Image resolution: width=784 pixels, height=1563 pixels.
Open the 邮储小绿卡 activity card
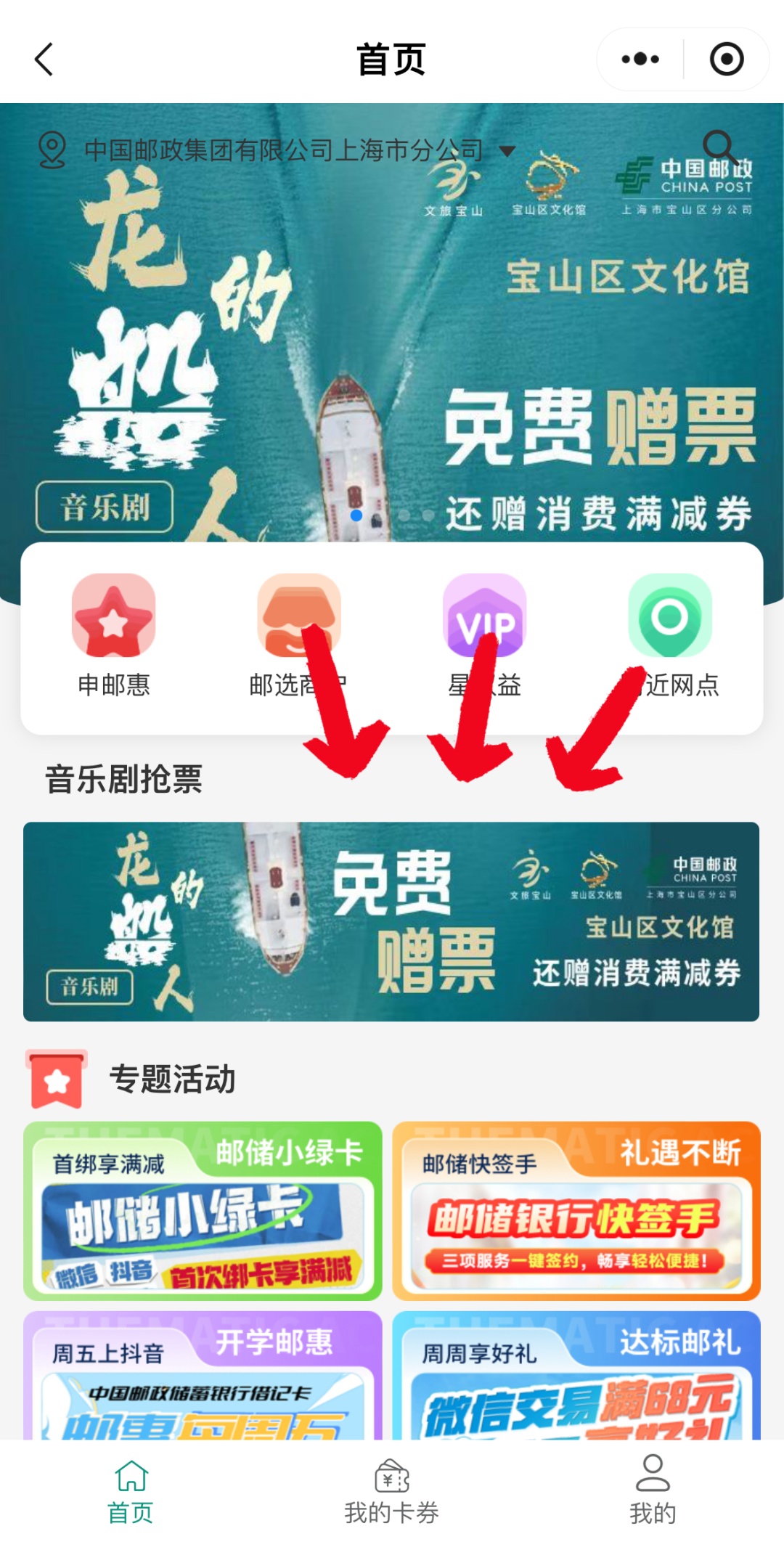coord(203,1211)
